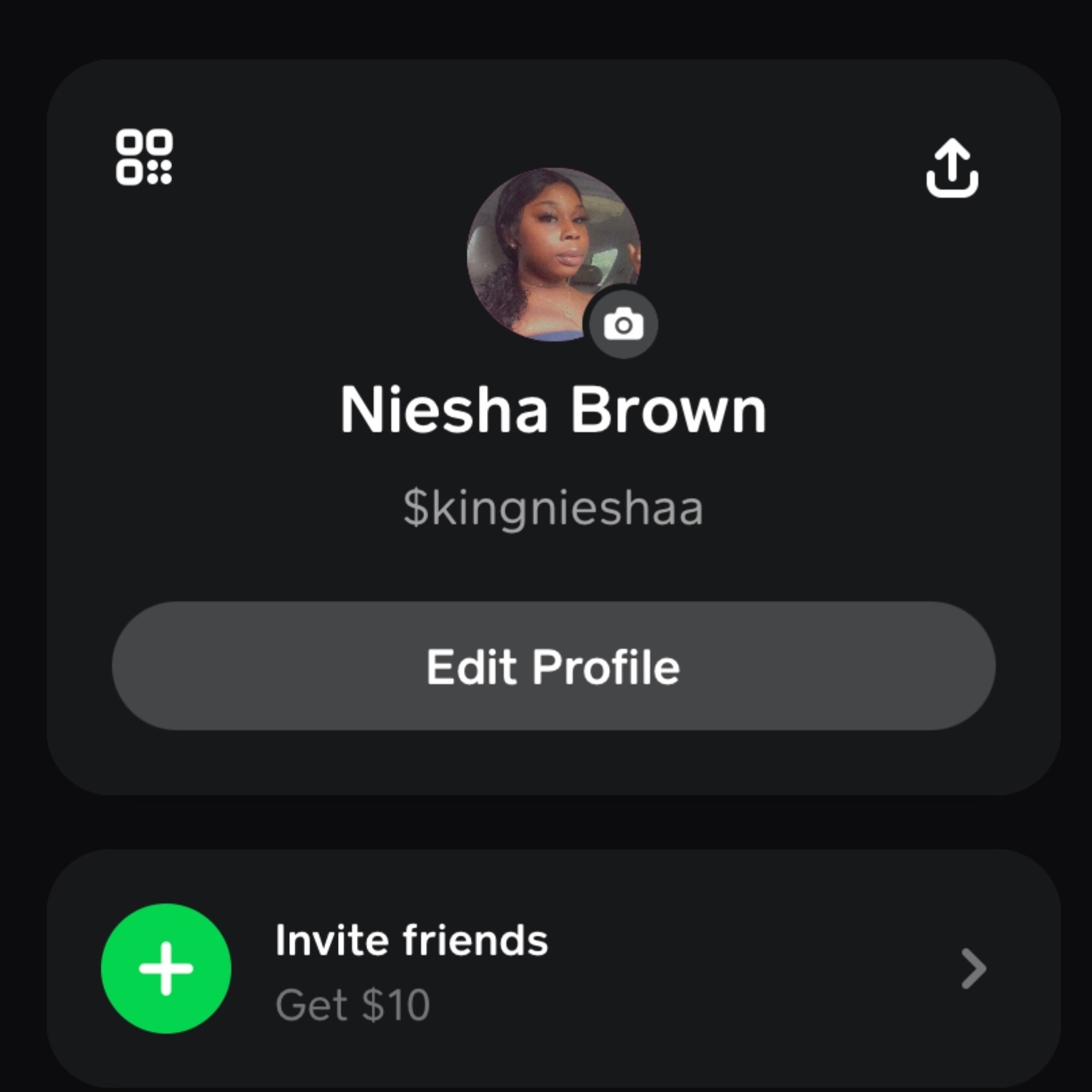Tap the Edit Profile button
The image size is (1092, 1092).
[553, 666]
